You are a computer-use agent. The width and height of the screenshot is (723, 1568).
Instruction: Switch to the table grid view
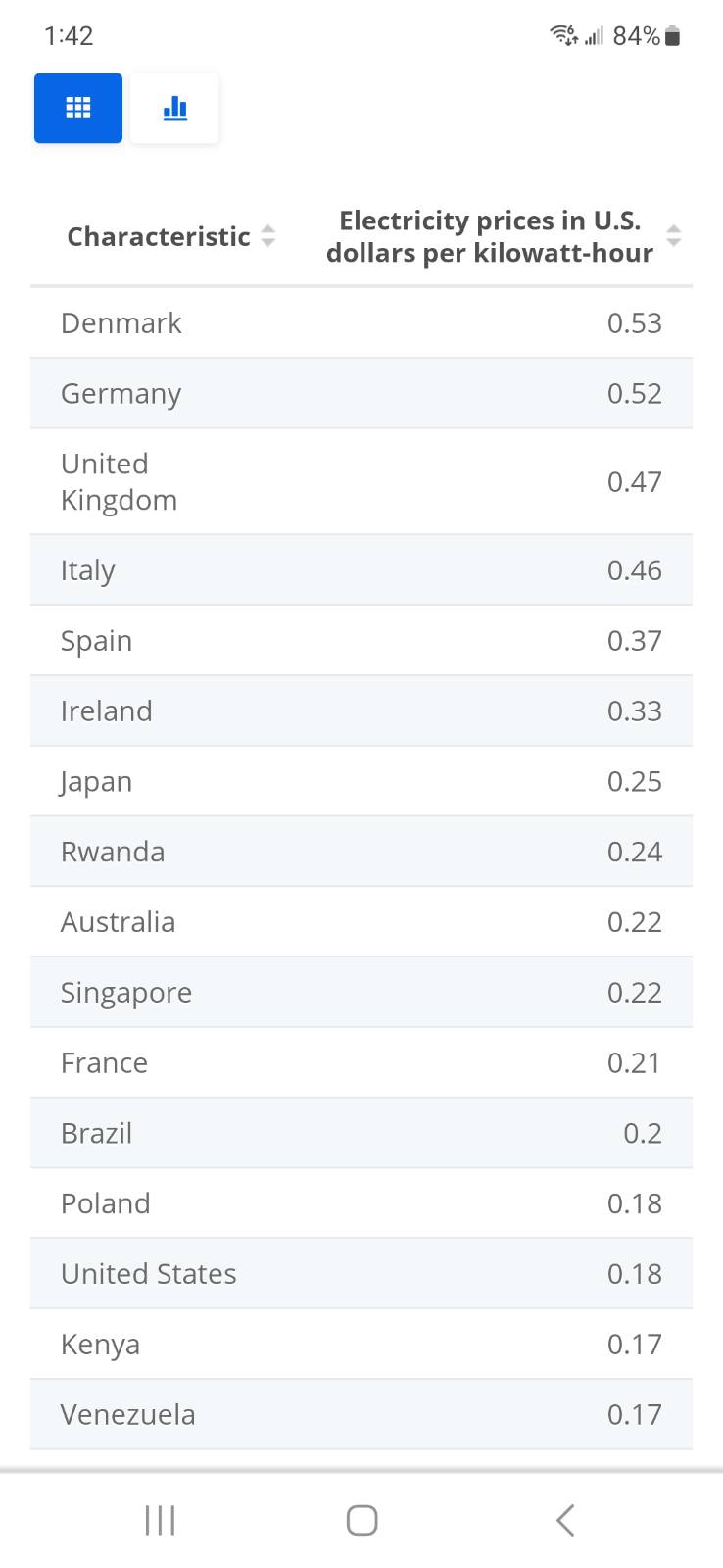[78, 108]
